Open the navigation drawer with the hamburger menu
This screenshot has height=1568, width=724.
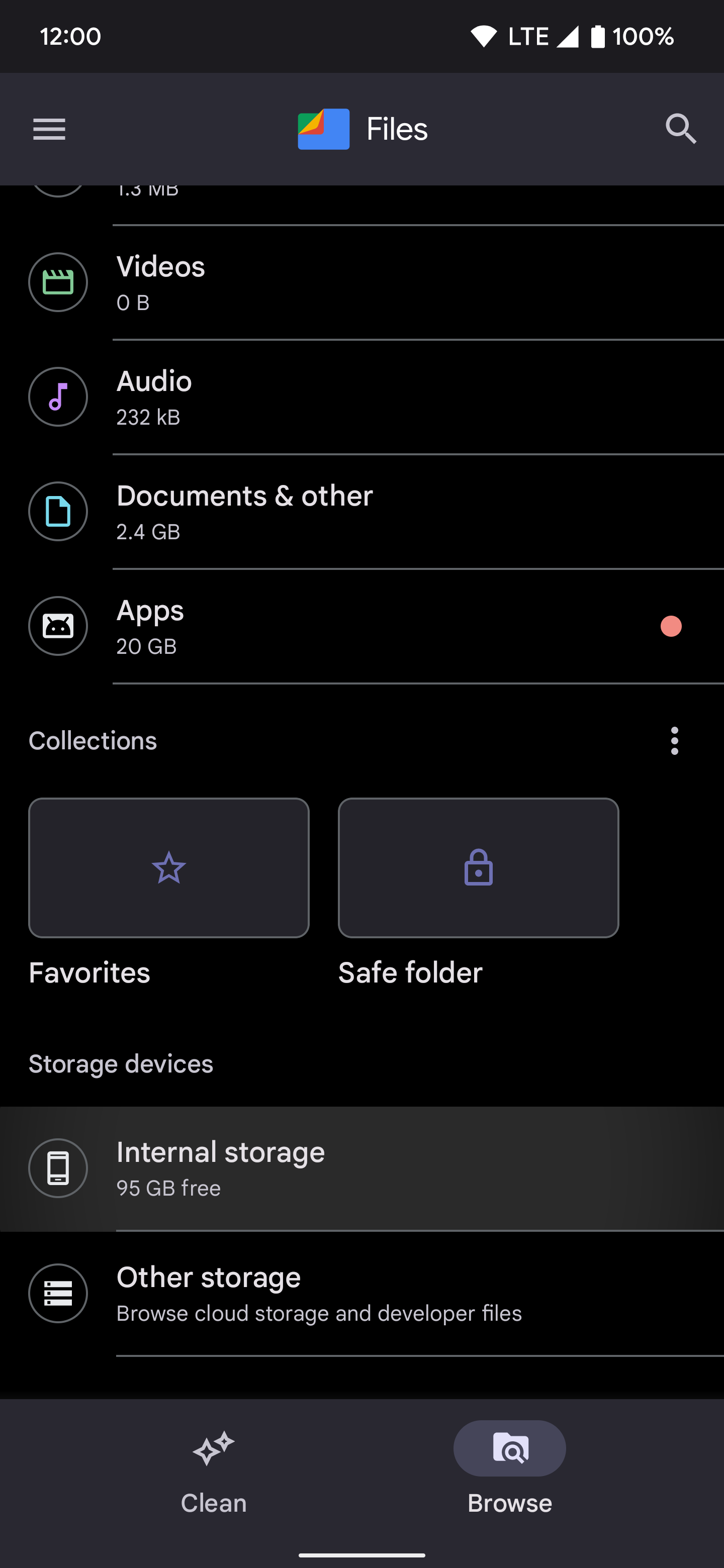click(x=49, y=129)
